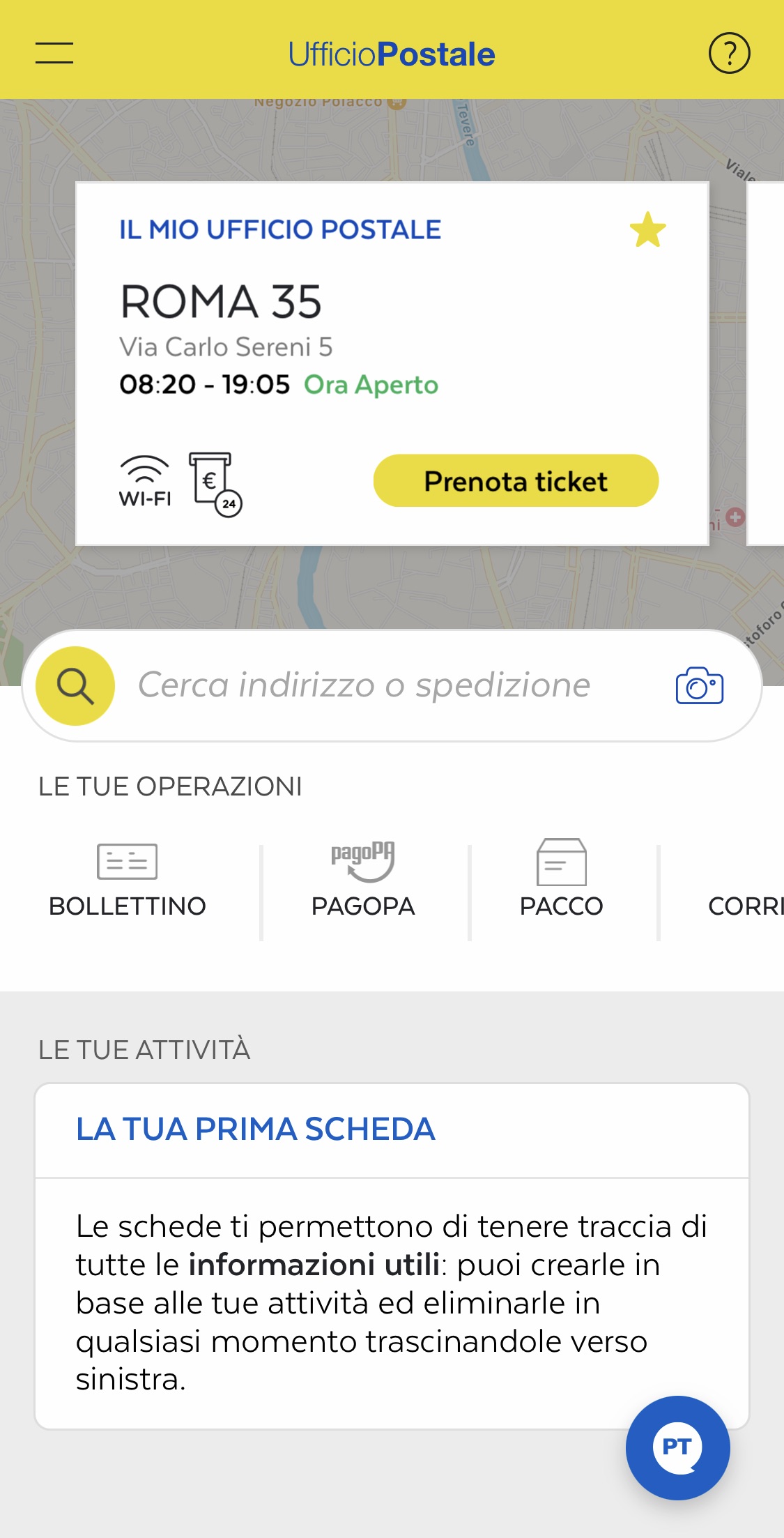Choose the PagoPA operation
Screen dimensions: 784x1538
362,880
